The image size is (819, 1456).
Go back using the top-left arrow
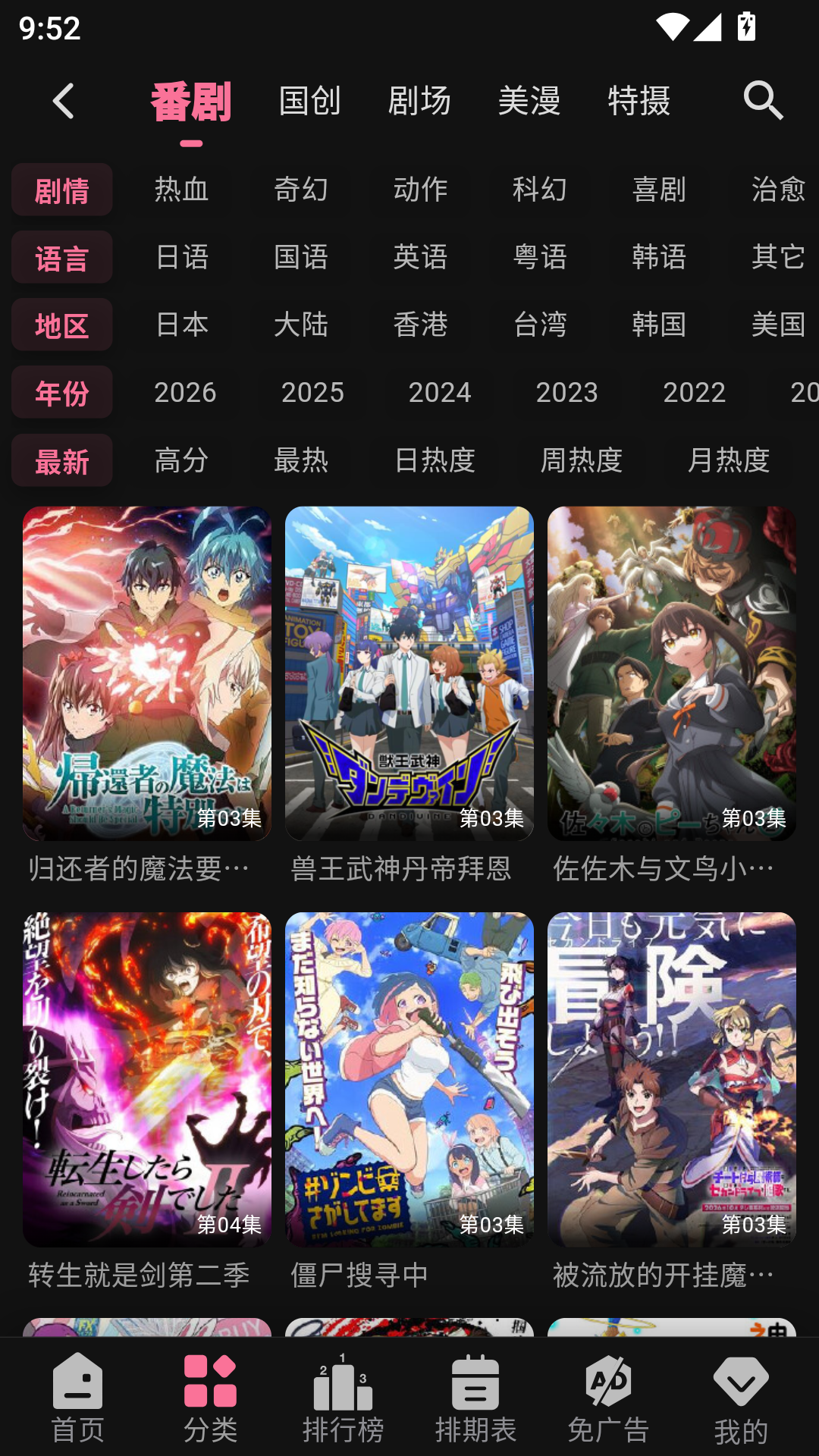(64, 101)
